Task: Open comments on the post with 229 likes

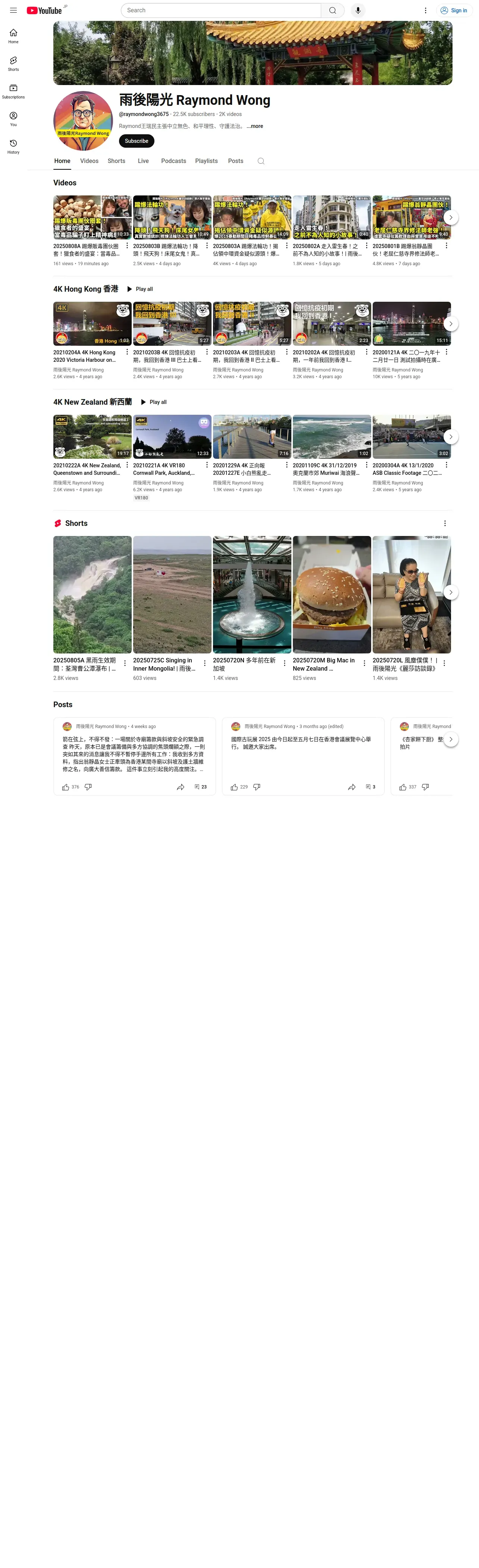Action: (368, 787)
